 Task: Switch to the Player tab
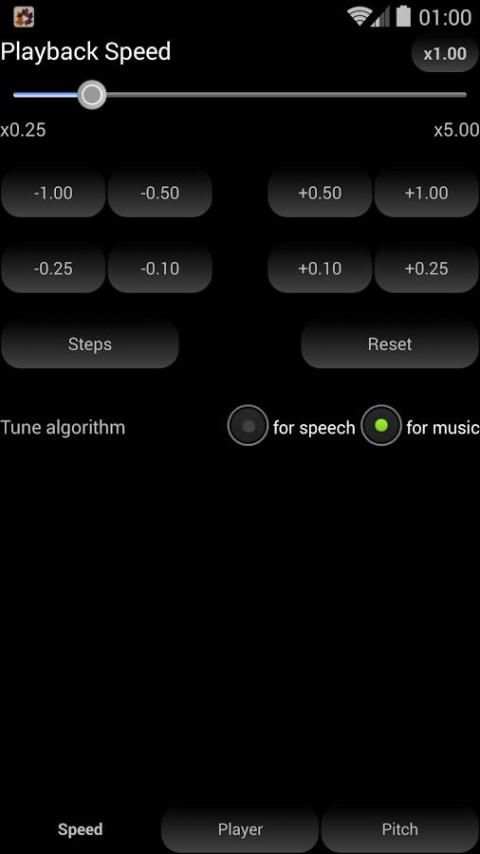[x=240, y=829]
